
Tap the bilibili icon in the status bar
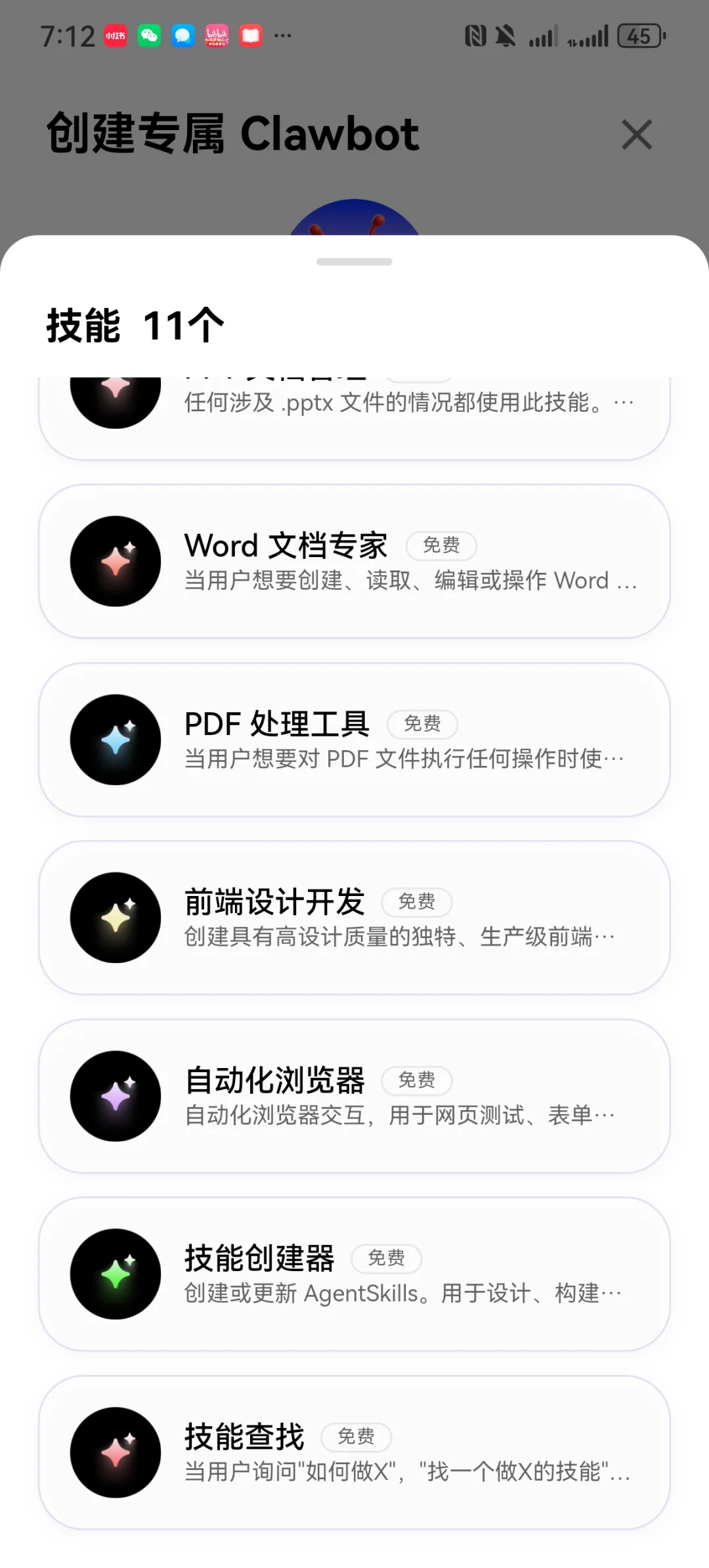pos(217,36)
